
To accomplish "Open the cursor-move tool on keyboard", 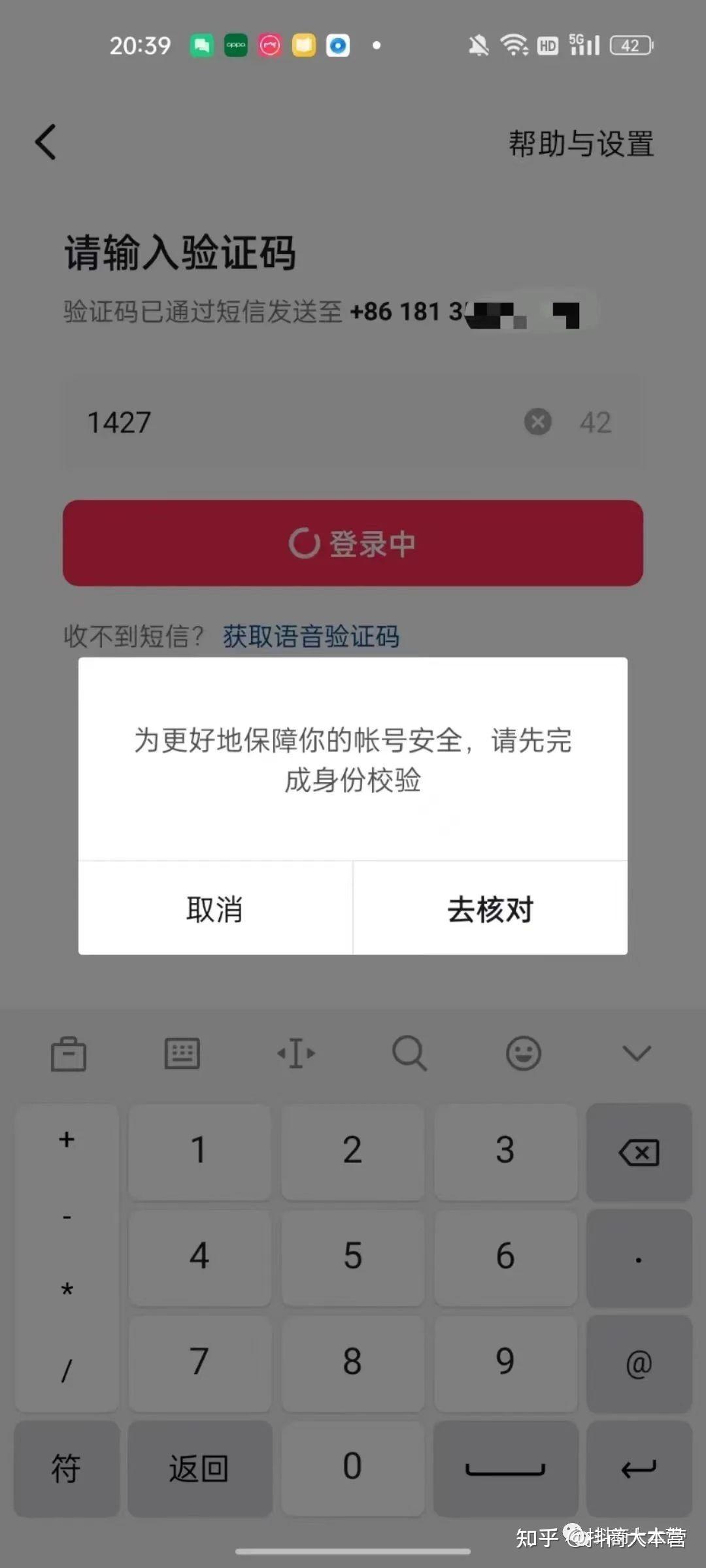I will coord(295,1053).
